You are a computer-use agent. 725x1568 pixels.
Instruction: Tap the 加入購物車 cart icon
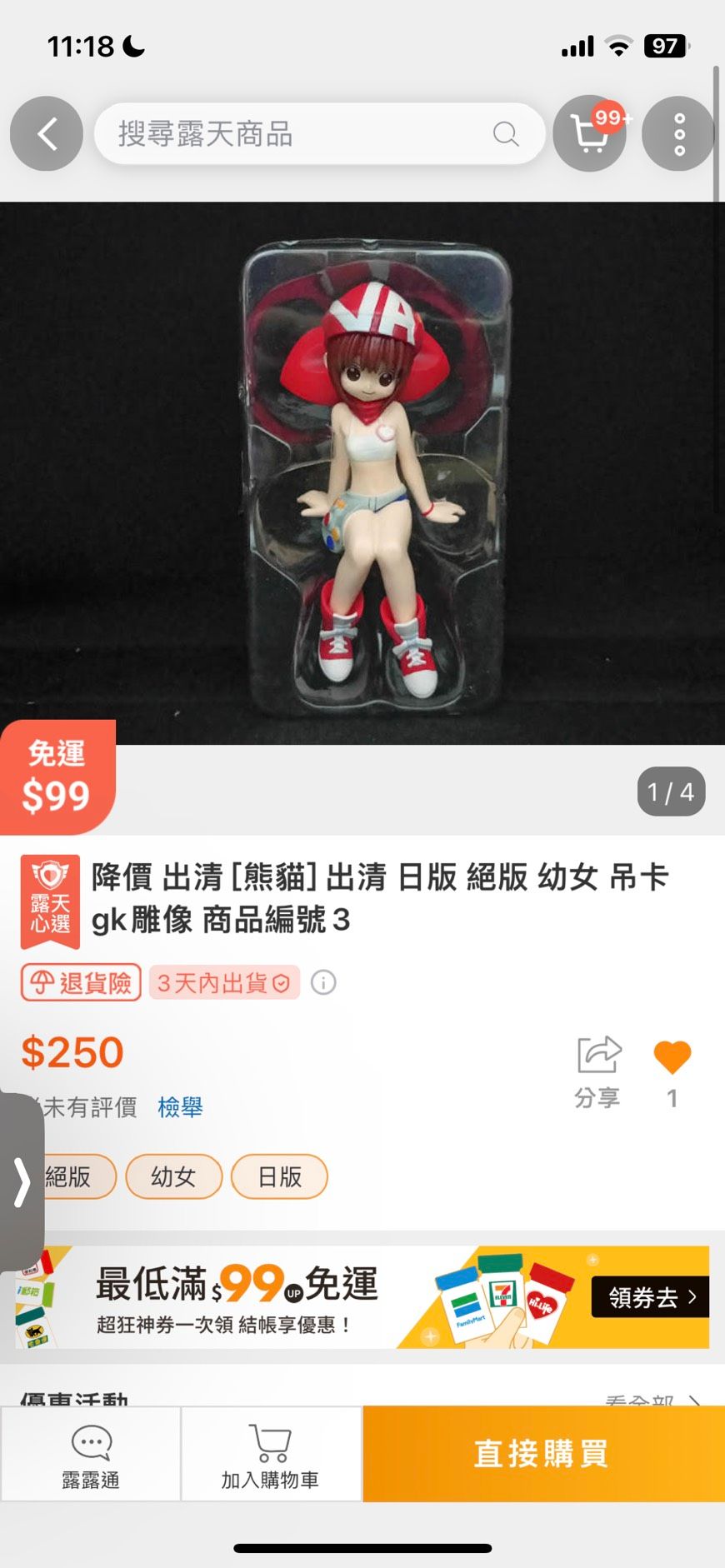pos(269,1454)
